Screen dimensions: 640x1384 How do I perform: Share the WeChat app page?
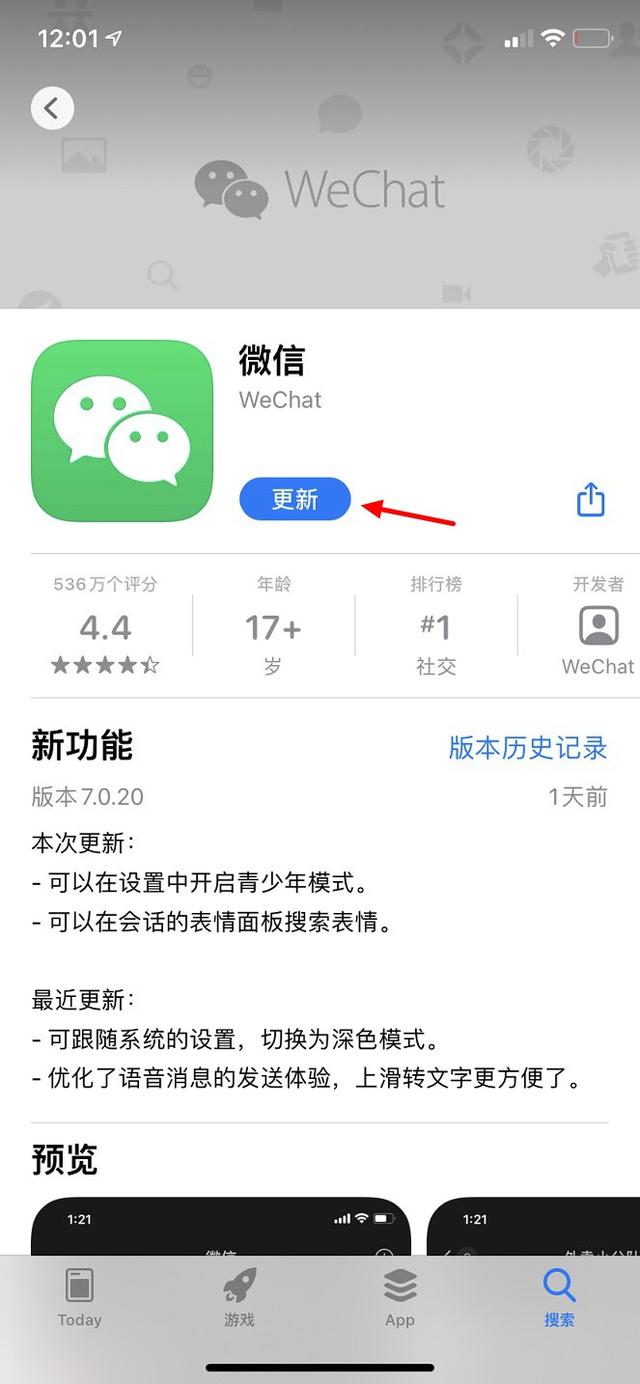(x=591, y=499)
